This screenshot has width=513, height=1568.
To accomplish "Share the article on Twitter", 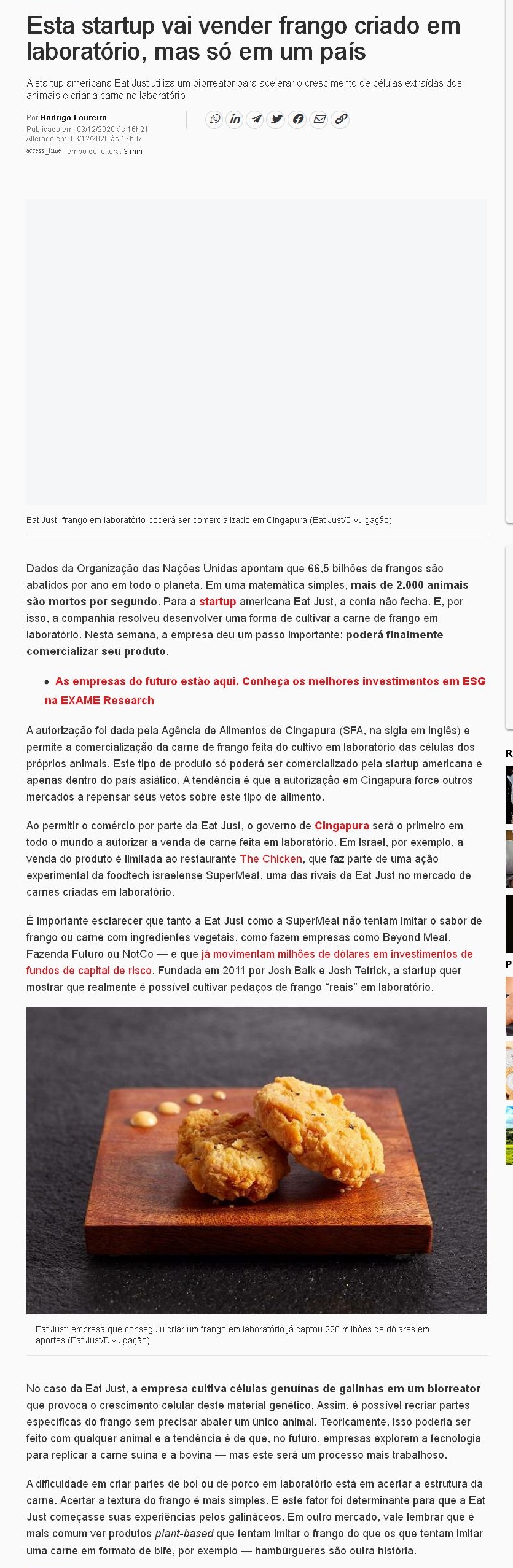I will (277, 119).
